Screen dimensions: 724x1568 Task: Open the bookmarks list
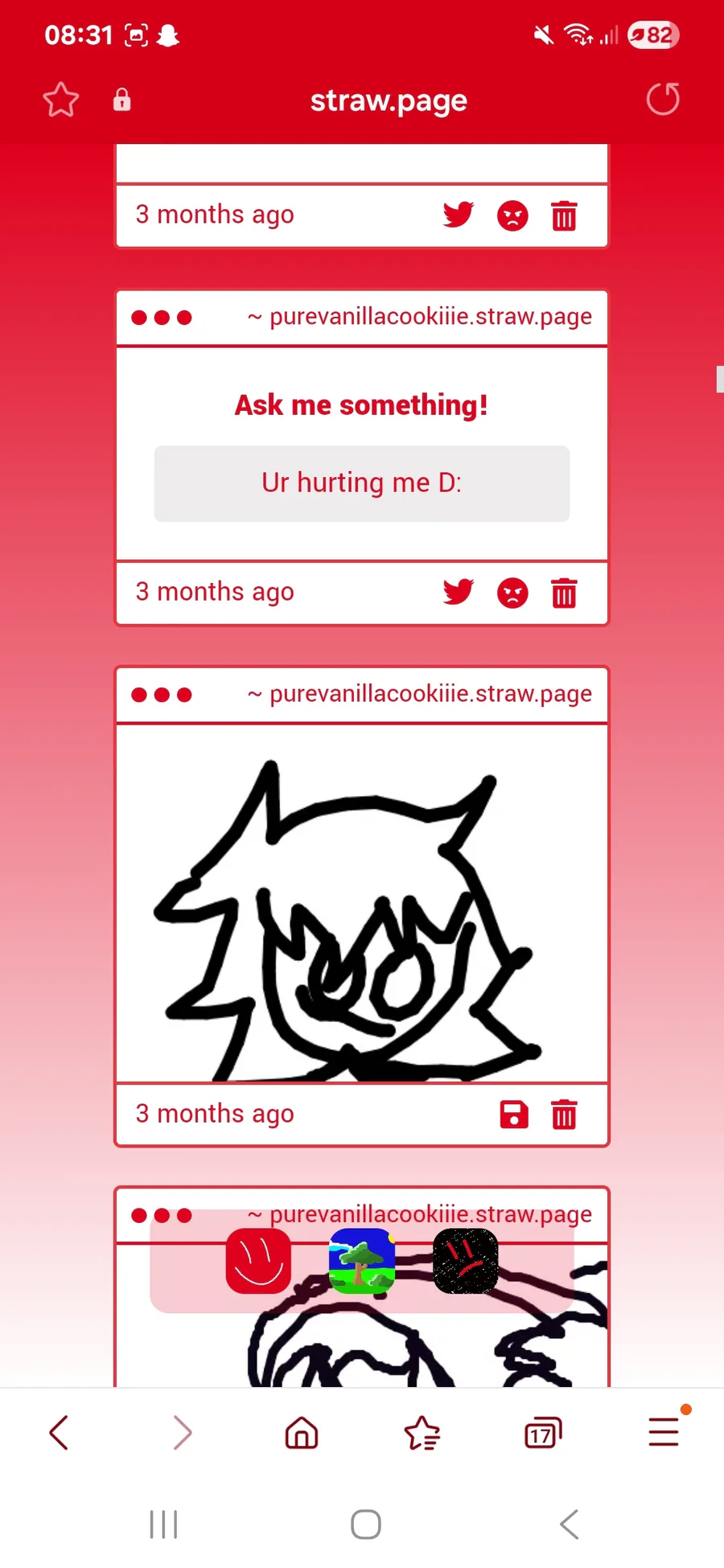click(x=422, y=1432)
